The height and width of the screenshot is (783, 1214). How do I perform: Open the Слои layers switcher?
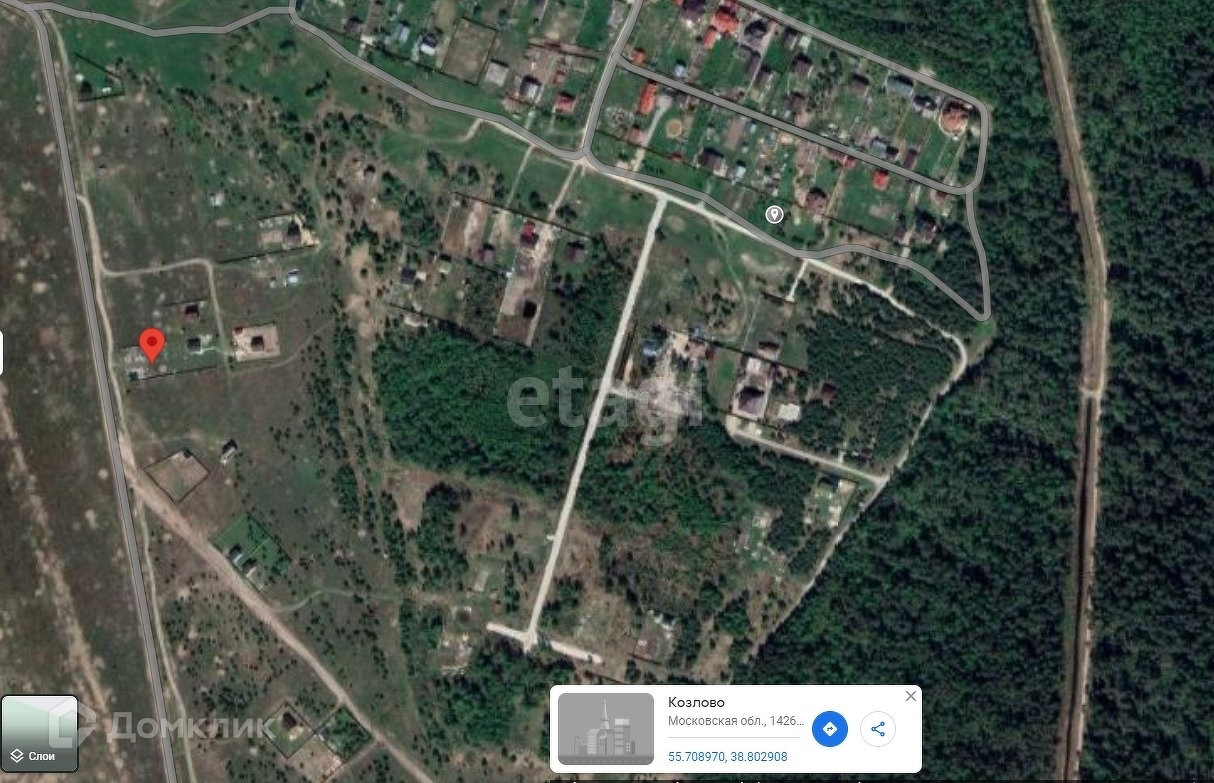pyautogui.click(x=39, y=733)
